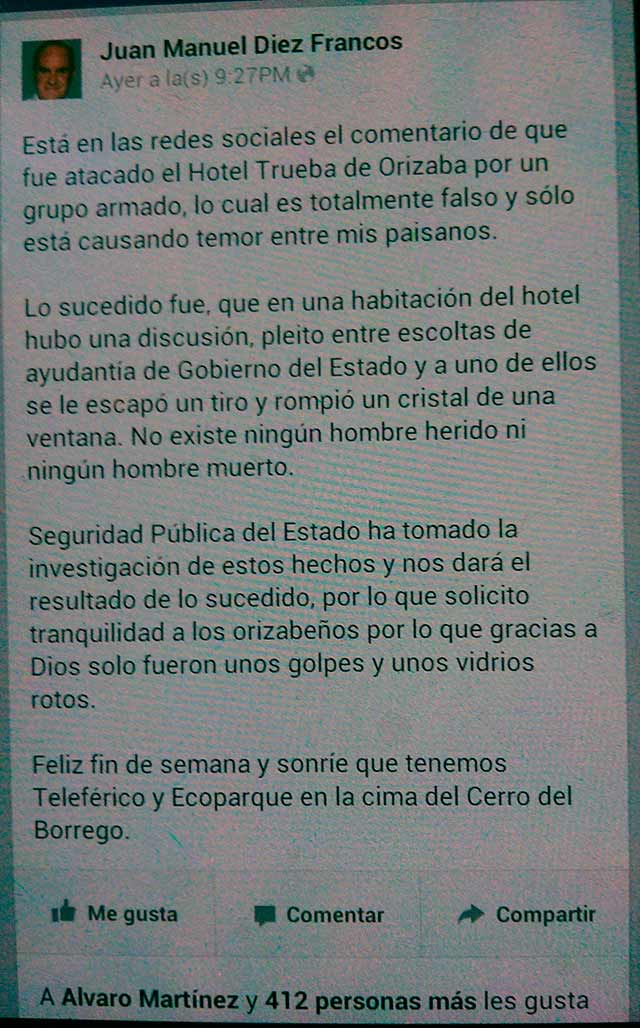Open Juan Manuel Diez Francos's profile picture
Screen dimensions: 640x1028
click(x=51, y=69)
